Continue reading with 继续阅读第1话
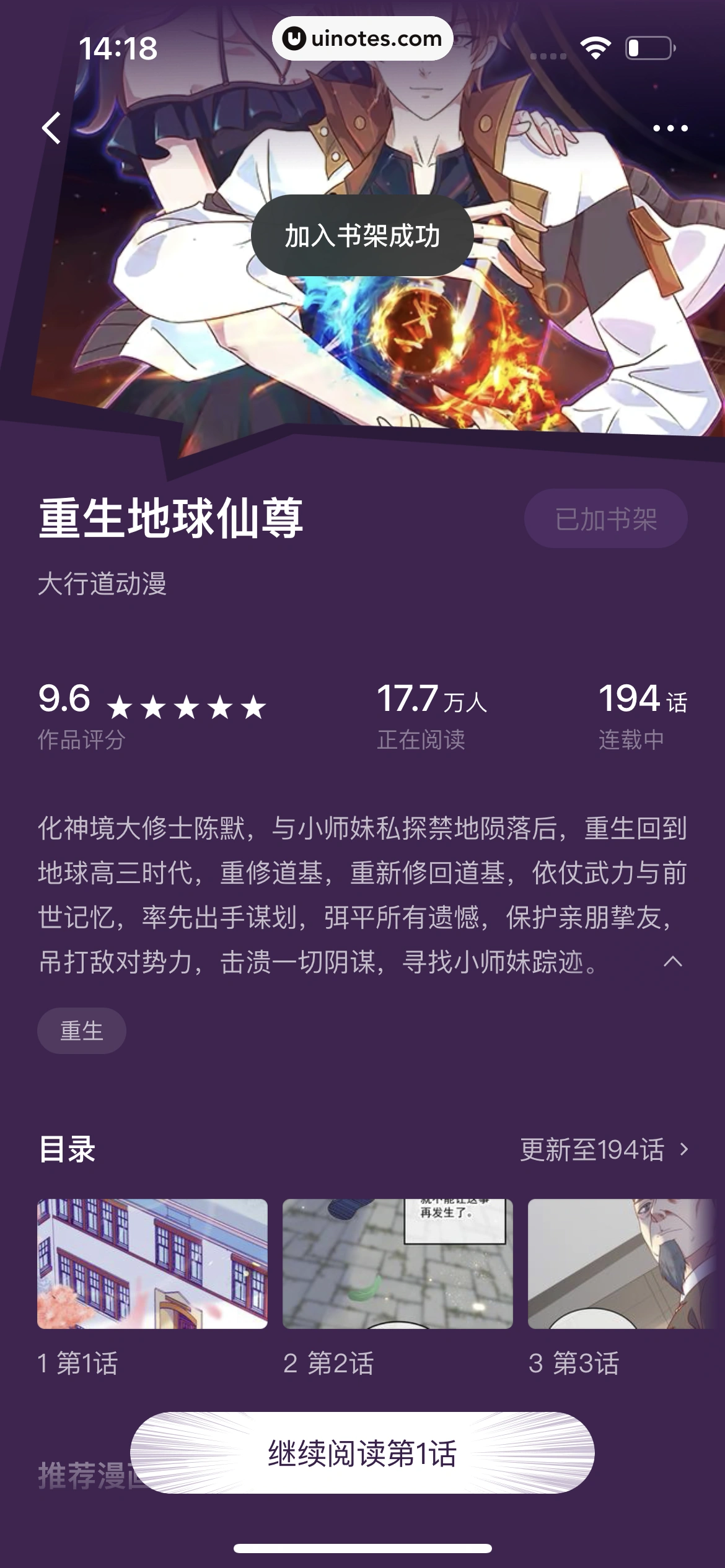The width and height of the screenshot is (725, 1568). click(362, 1453)
